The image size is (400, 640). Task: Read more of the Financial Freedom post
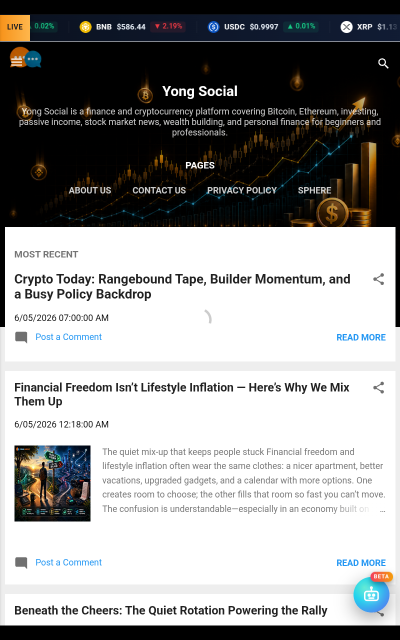[x=361, y=562]
